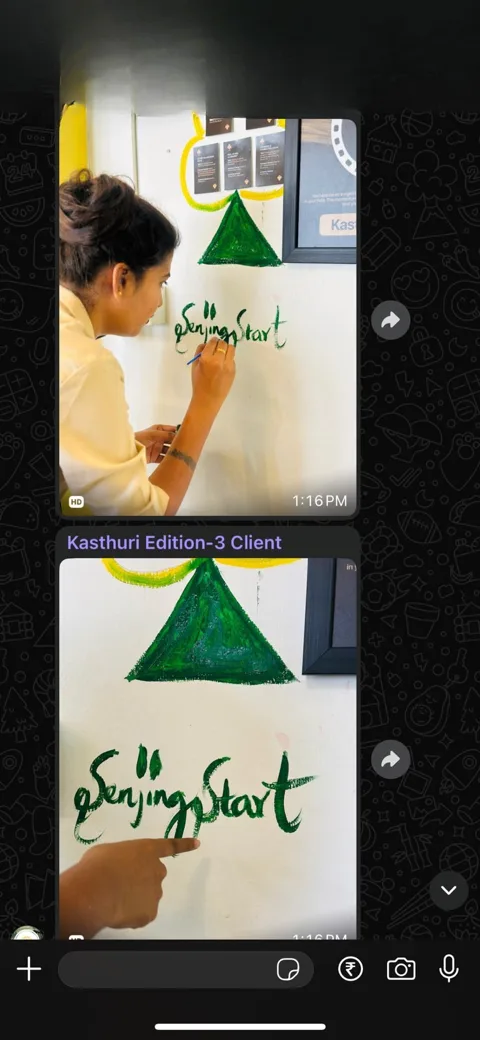Open the attachment plus menu

[29, 969]
